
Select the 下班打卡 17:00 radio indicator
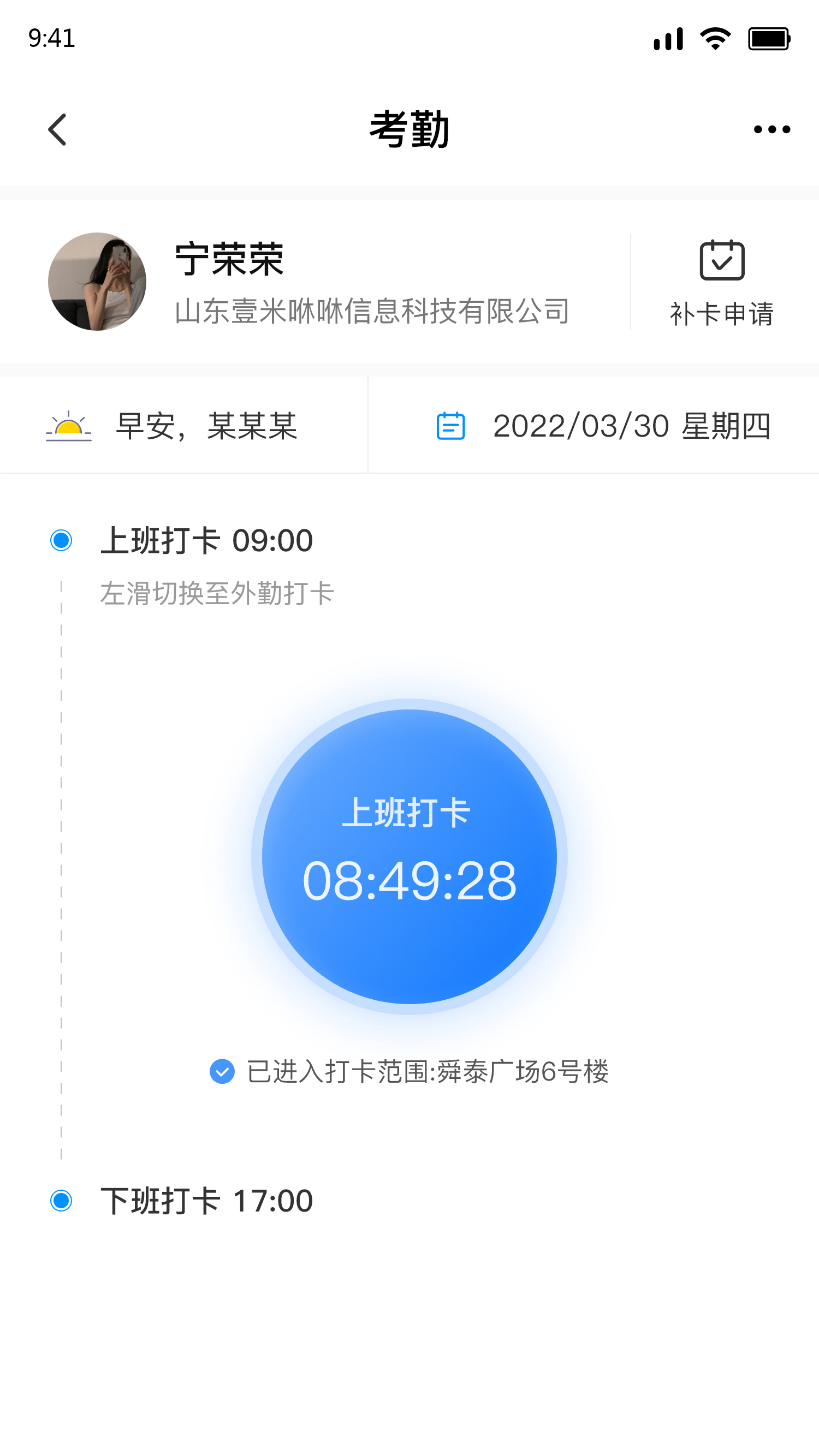pos(62,1201)
